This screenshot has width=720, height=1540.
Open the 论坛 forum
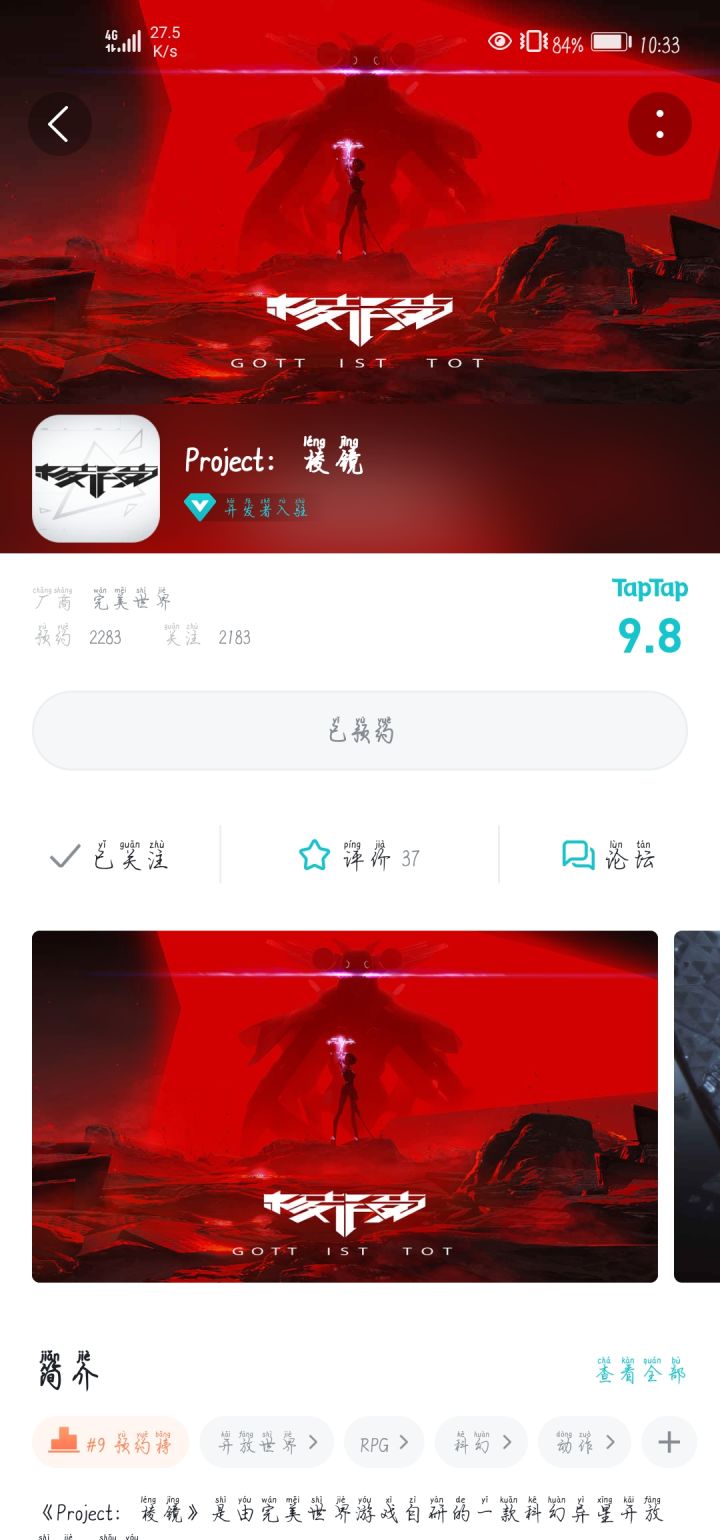pos(608,855)
